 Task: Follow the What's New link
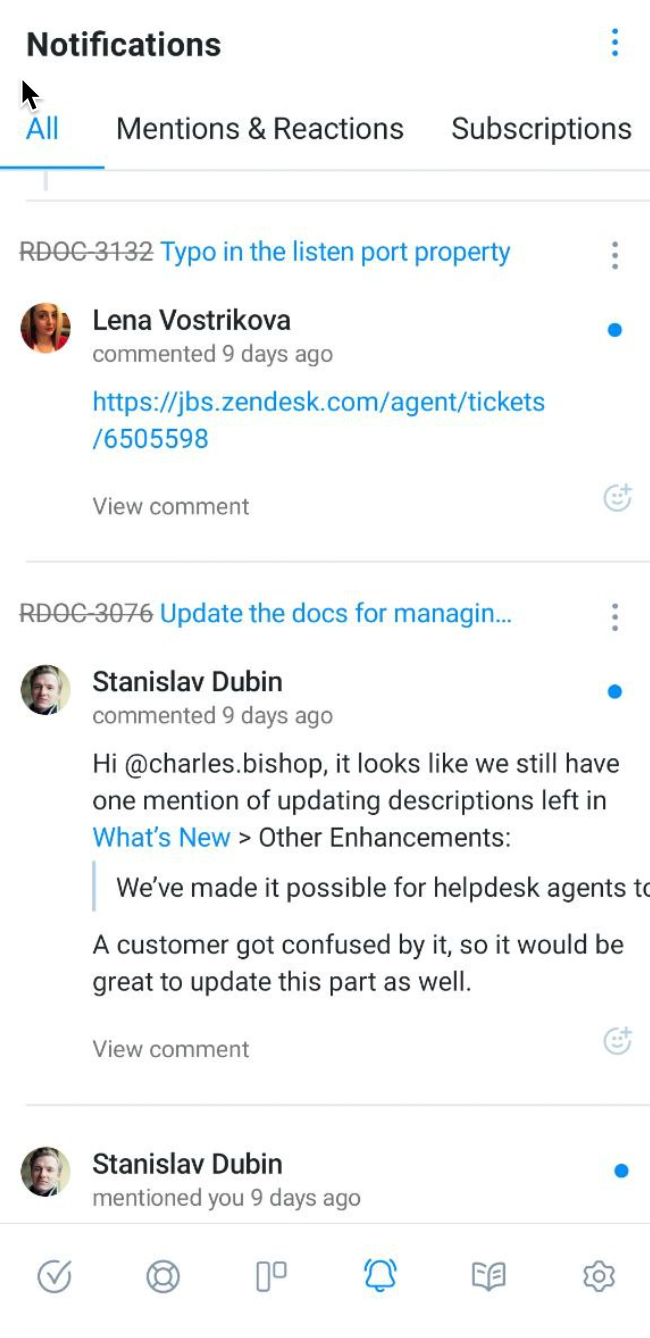pyautogui.click(x=161, y=837)
